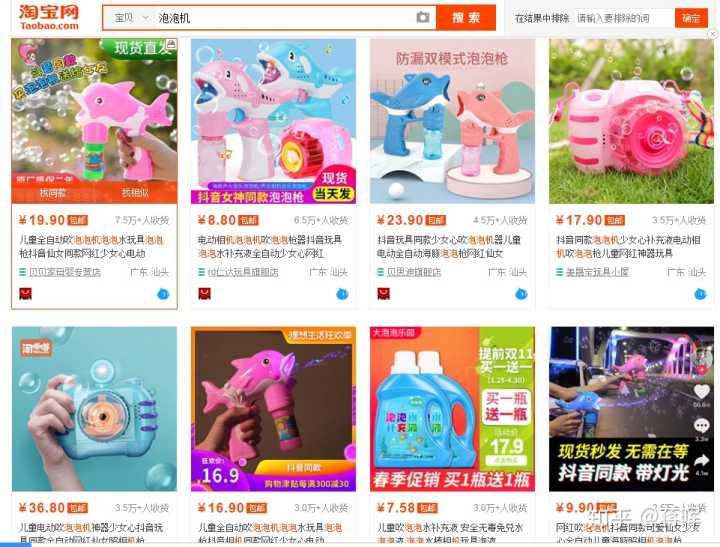720x547 pixels.
Task: Tap the 搜索 search button
Action: tap(466, 18)
